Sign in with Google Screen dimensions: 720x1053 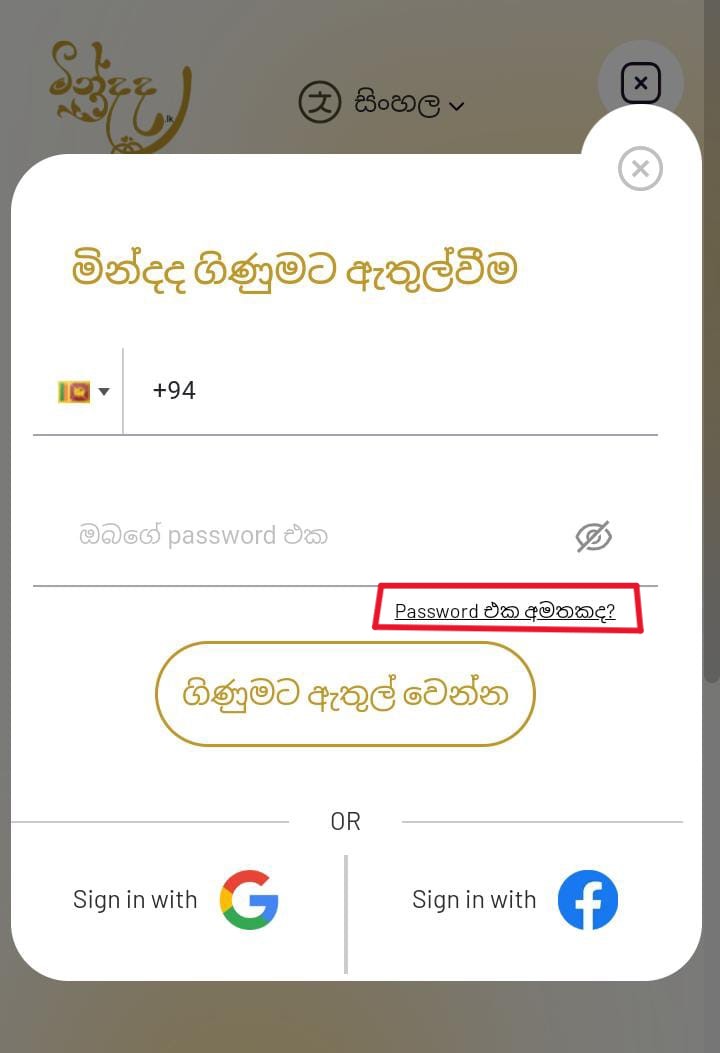pos(176,900)
